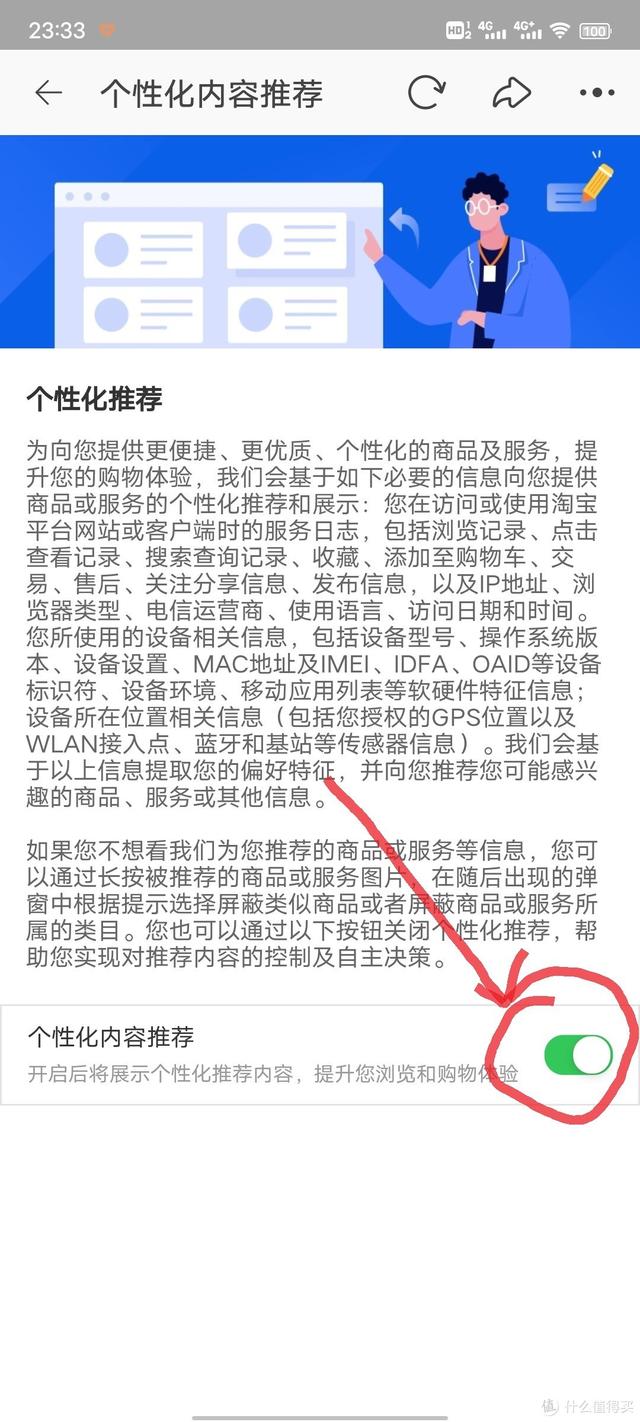640x1422 pixels.
Task: Refresh the page with the reload icon
Action: 426,93
